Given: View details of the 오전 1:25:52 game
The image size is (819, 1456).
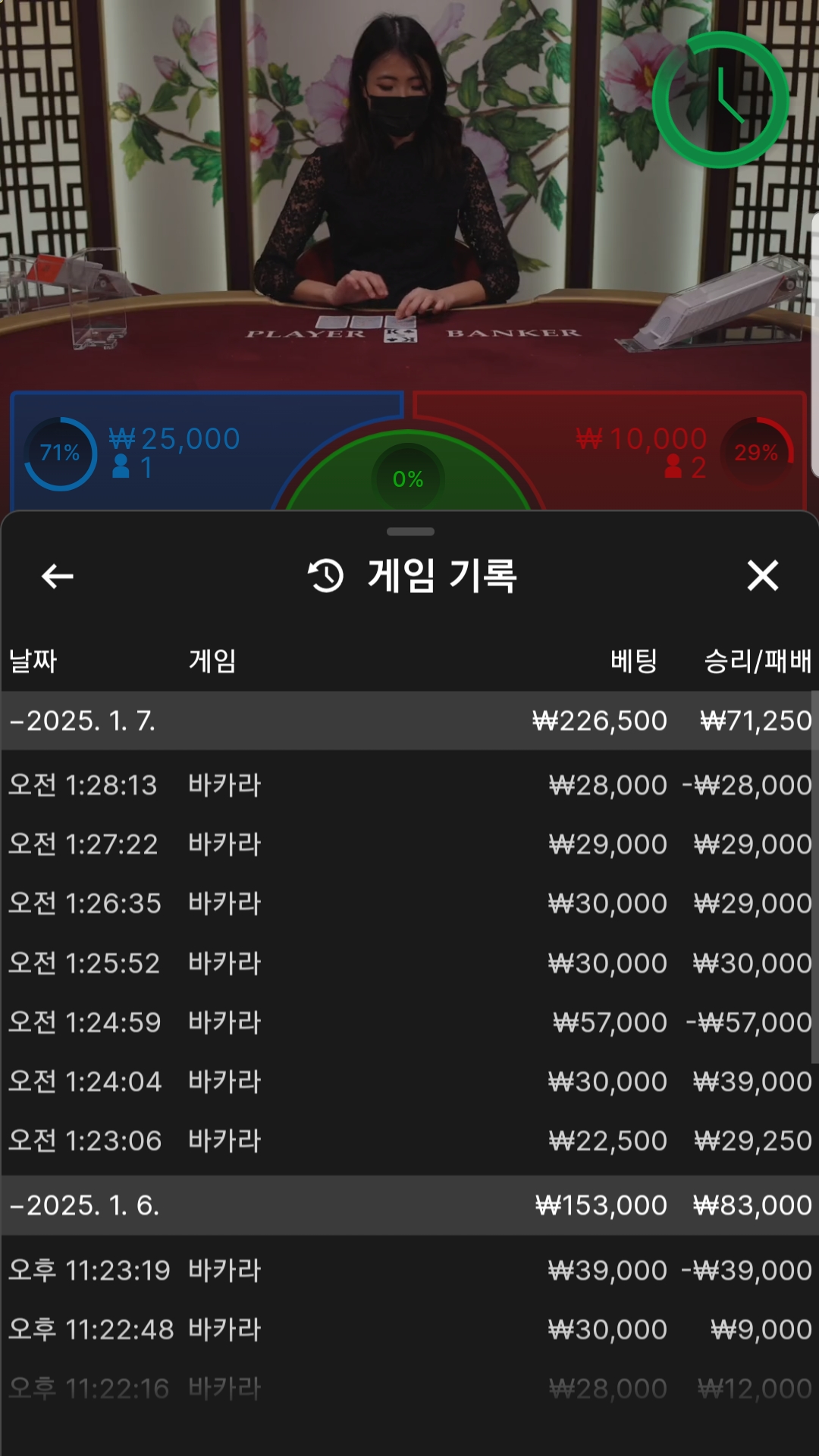Looking at the screenshot, I should (409, 963).
